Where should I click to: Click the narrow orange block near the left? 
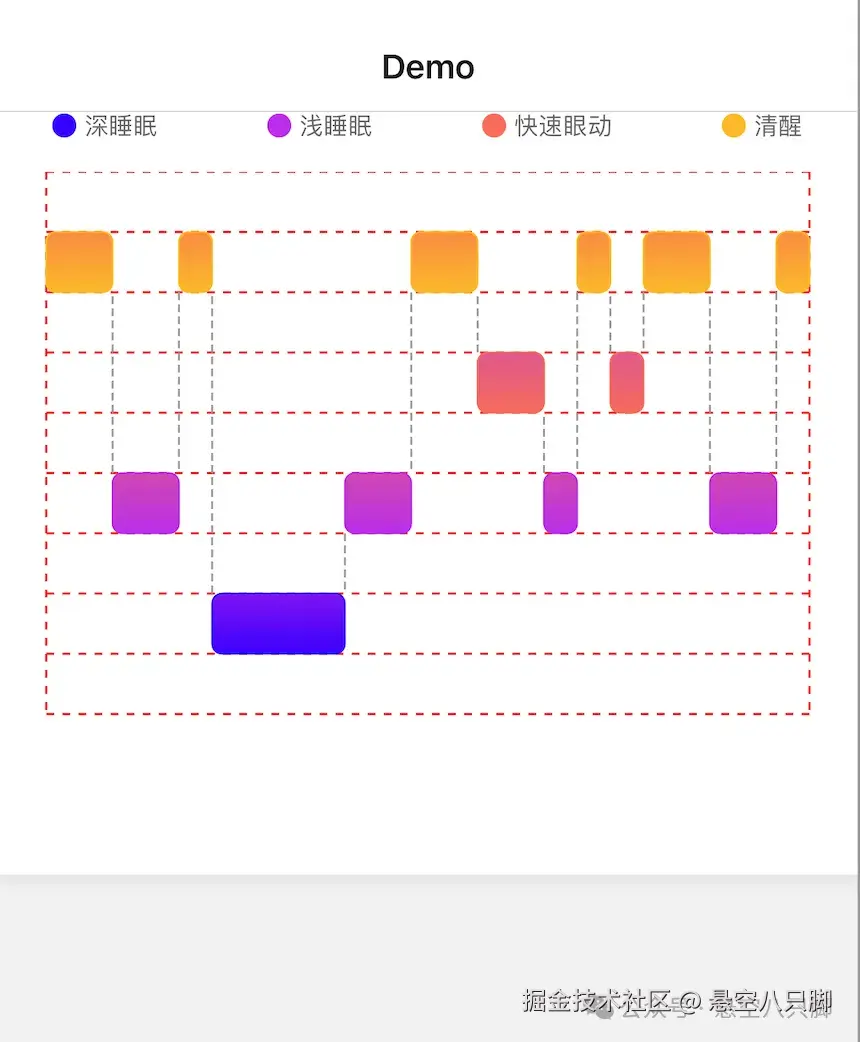click(196, 262)
